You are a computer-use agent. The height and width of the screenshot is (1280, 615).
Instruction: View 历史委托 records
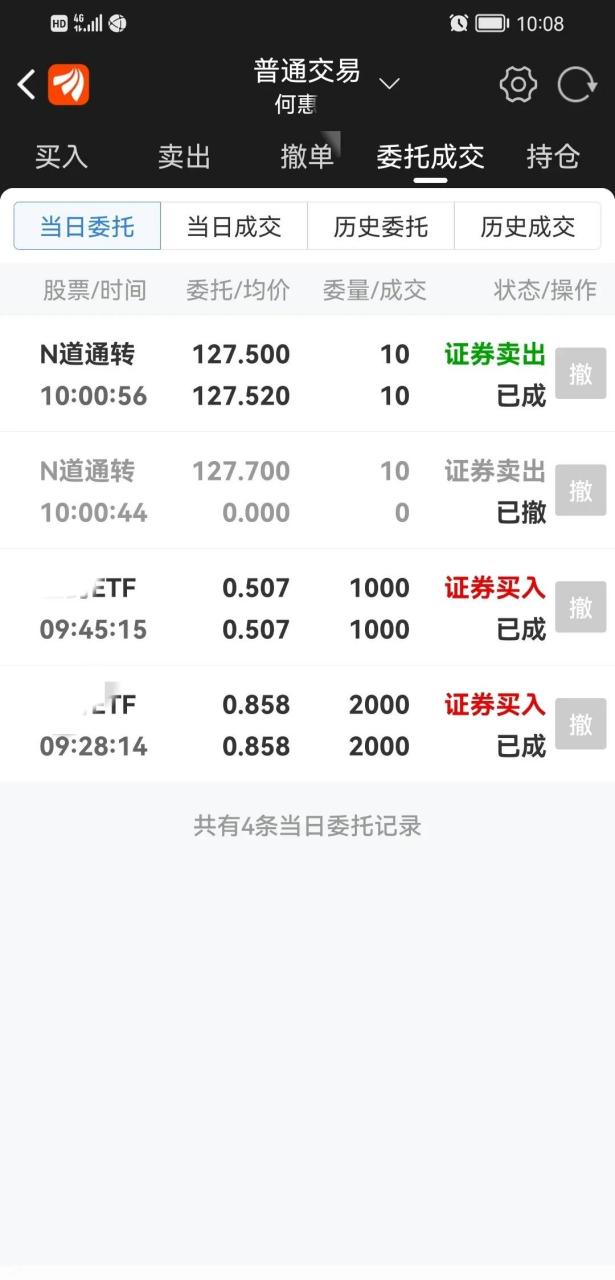381,226
